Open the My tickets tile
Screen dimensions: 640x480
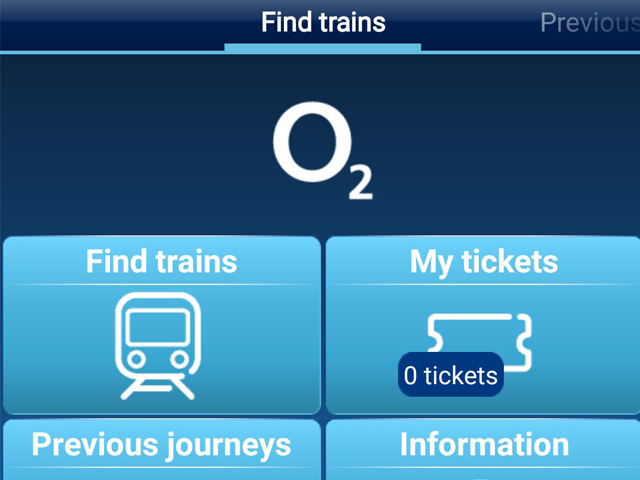(483, 326)
